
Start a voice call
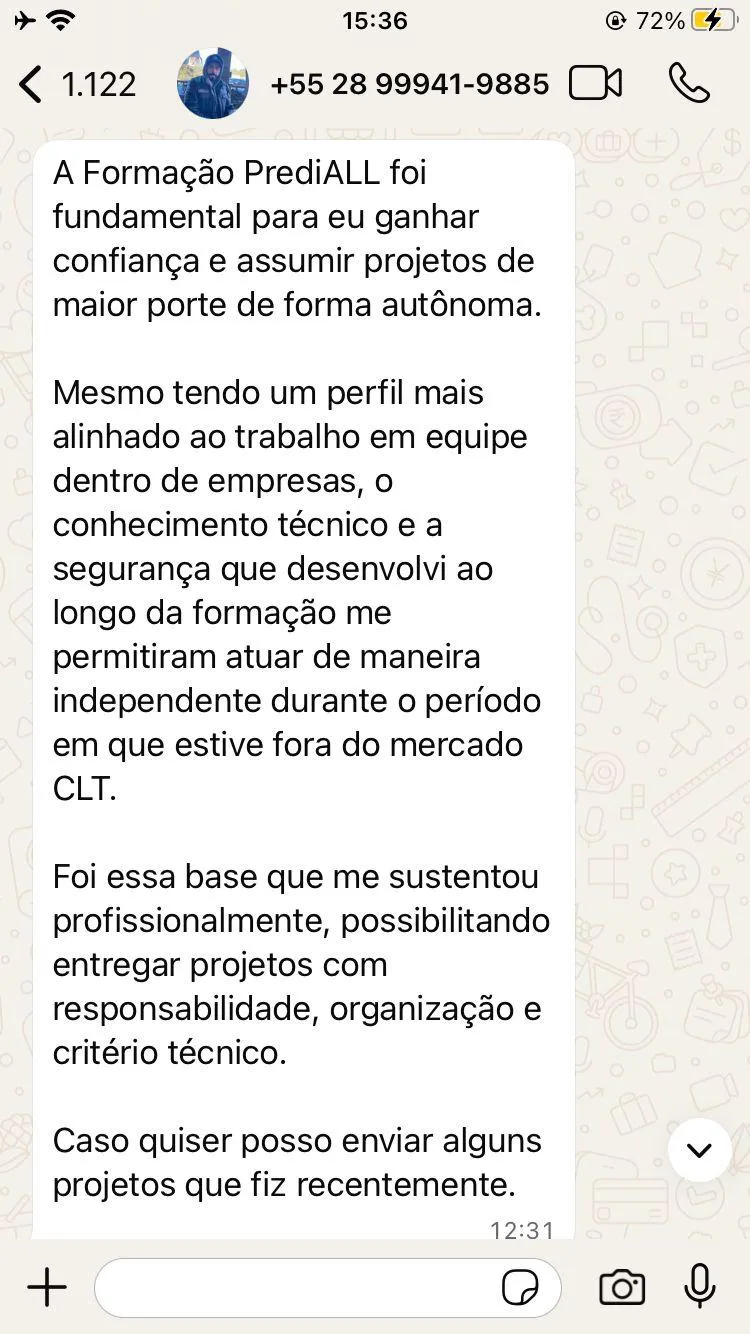coord(689,84)
